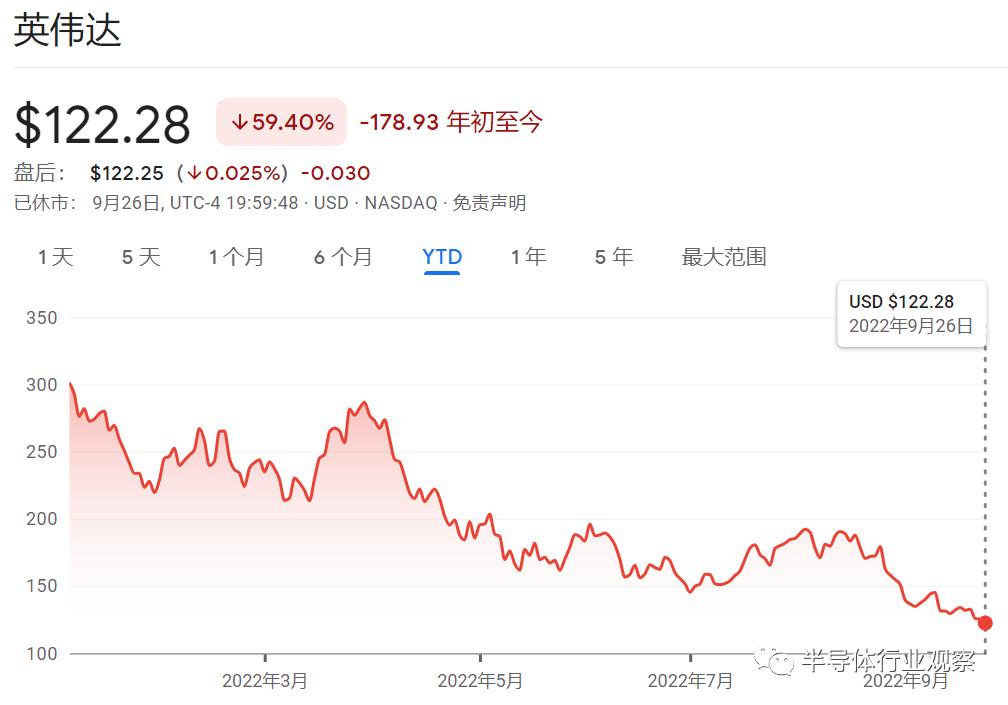1008x705 pixels.
Task: Select the 5天 range tab
Action: pyautogui.click(x=141, y=257)
